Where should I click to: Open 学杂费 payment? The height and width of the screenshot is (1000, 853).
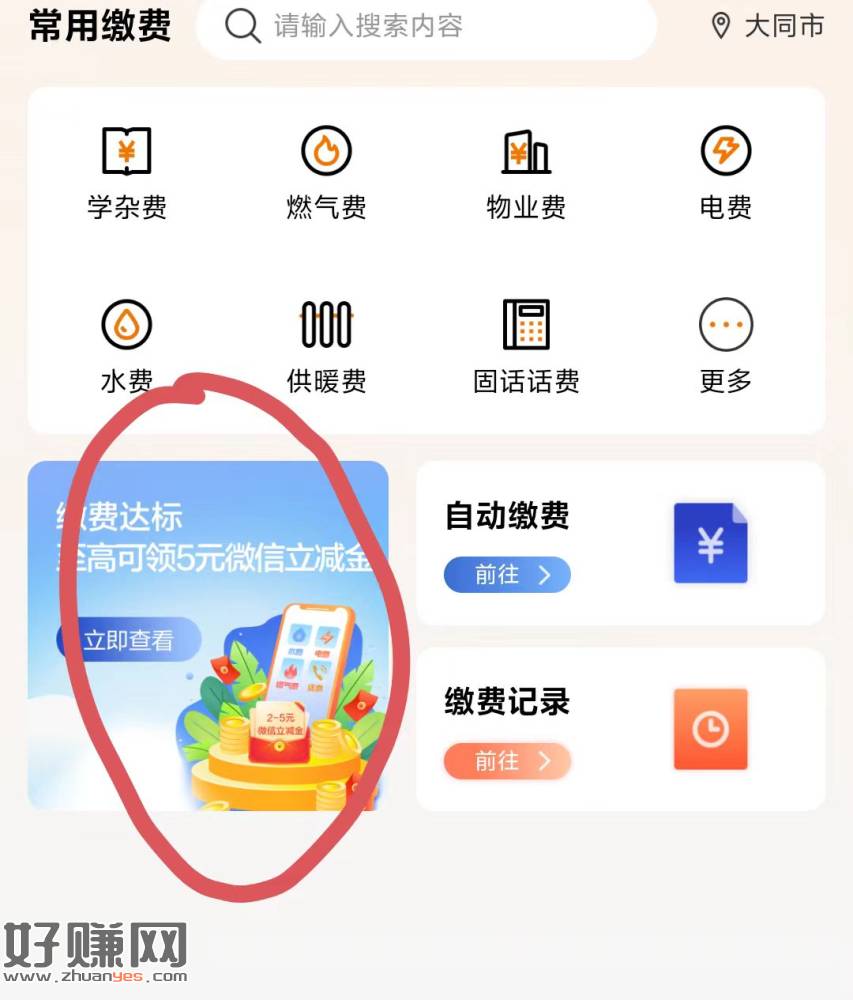(127, 173)
